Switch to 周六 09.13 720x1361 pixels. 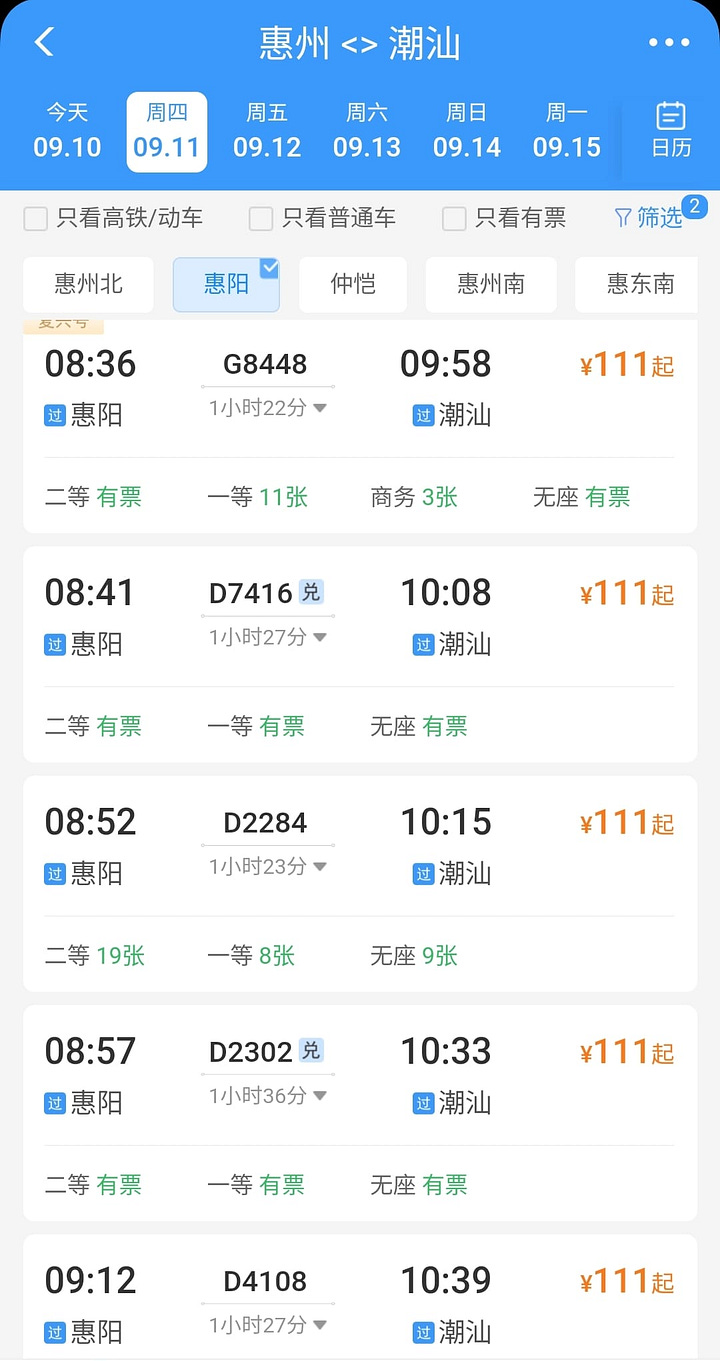(x=367, y=132)
